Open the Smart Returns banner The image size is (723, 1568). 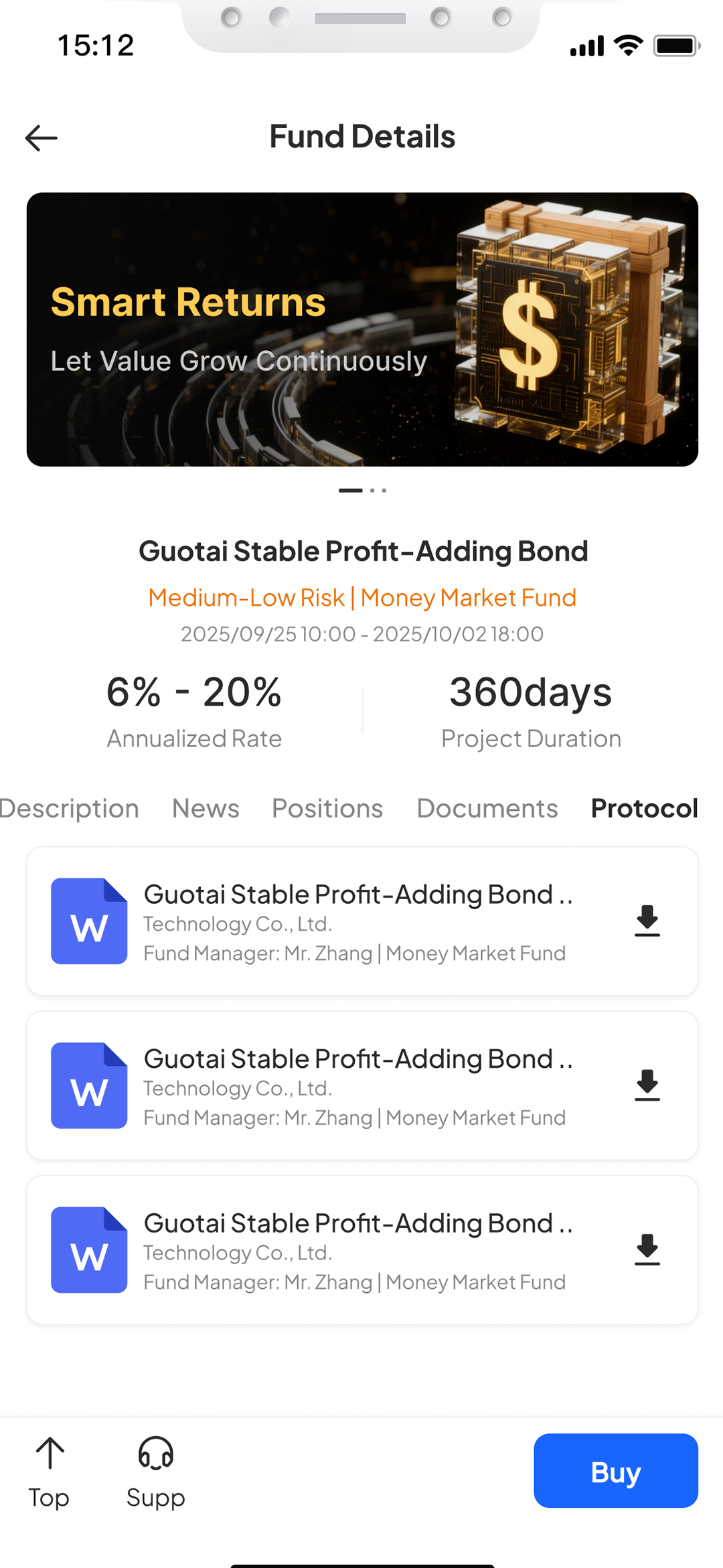pos(361,329)
